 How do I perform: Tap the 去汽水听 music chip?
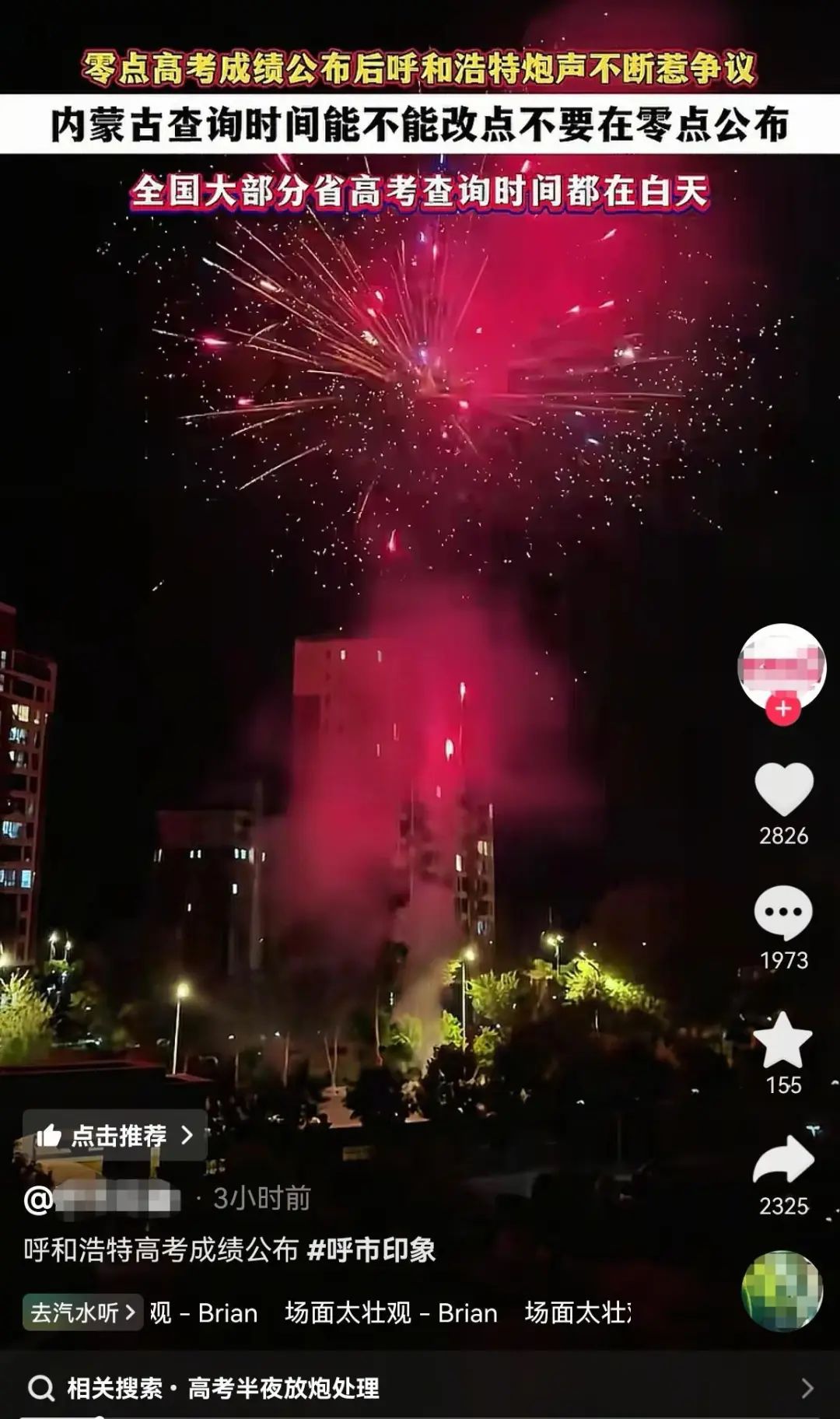[82, 1312]
